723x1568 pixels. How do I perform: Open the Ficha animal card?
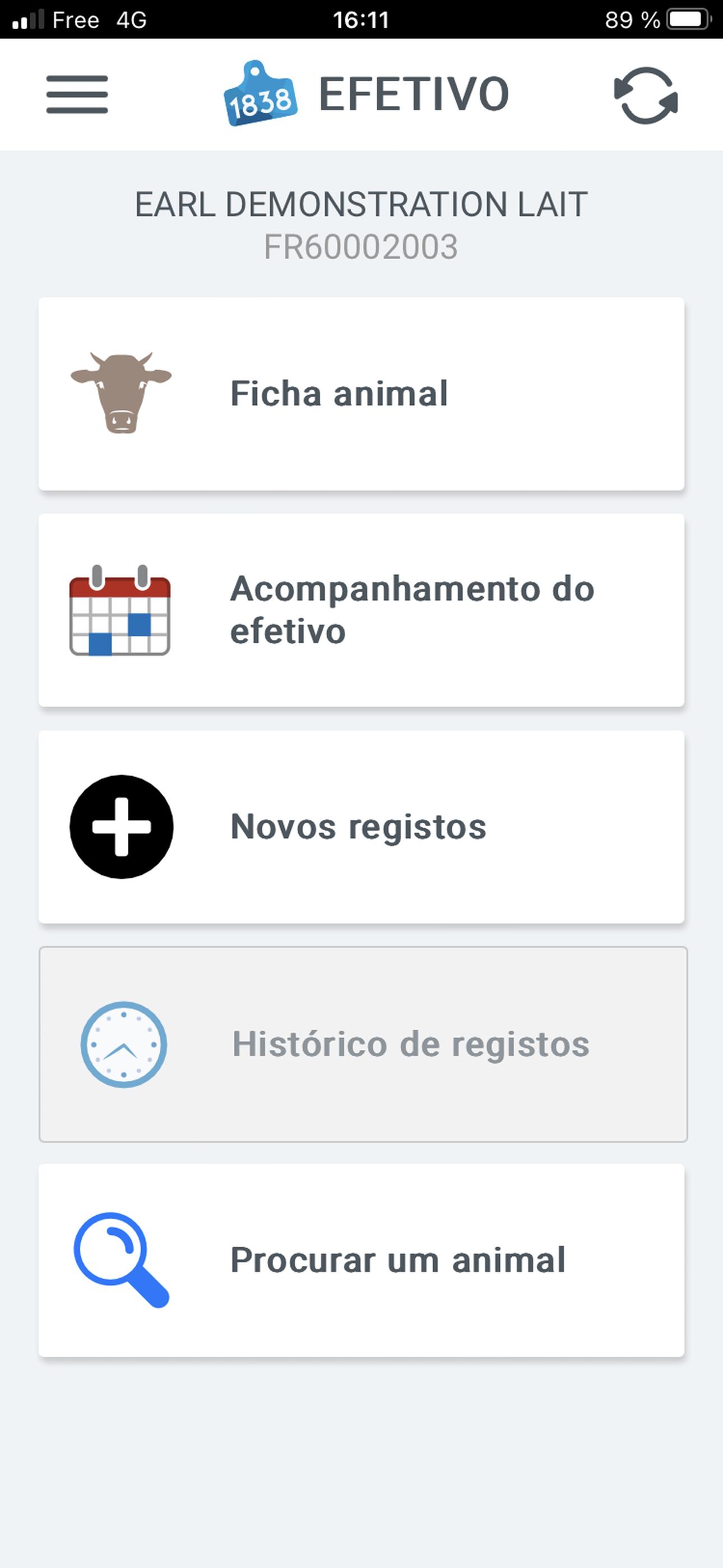point(361,394)
